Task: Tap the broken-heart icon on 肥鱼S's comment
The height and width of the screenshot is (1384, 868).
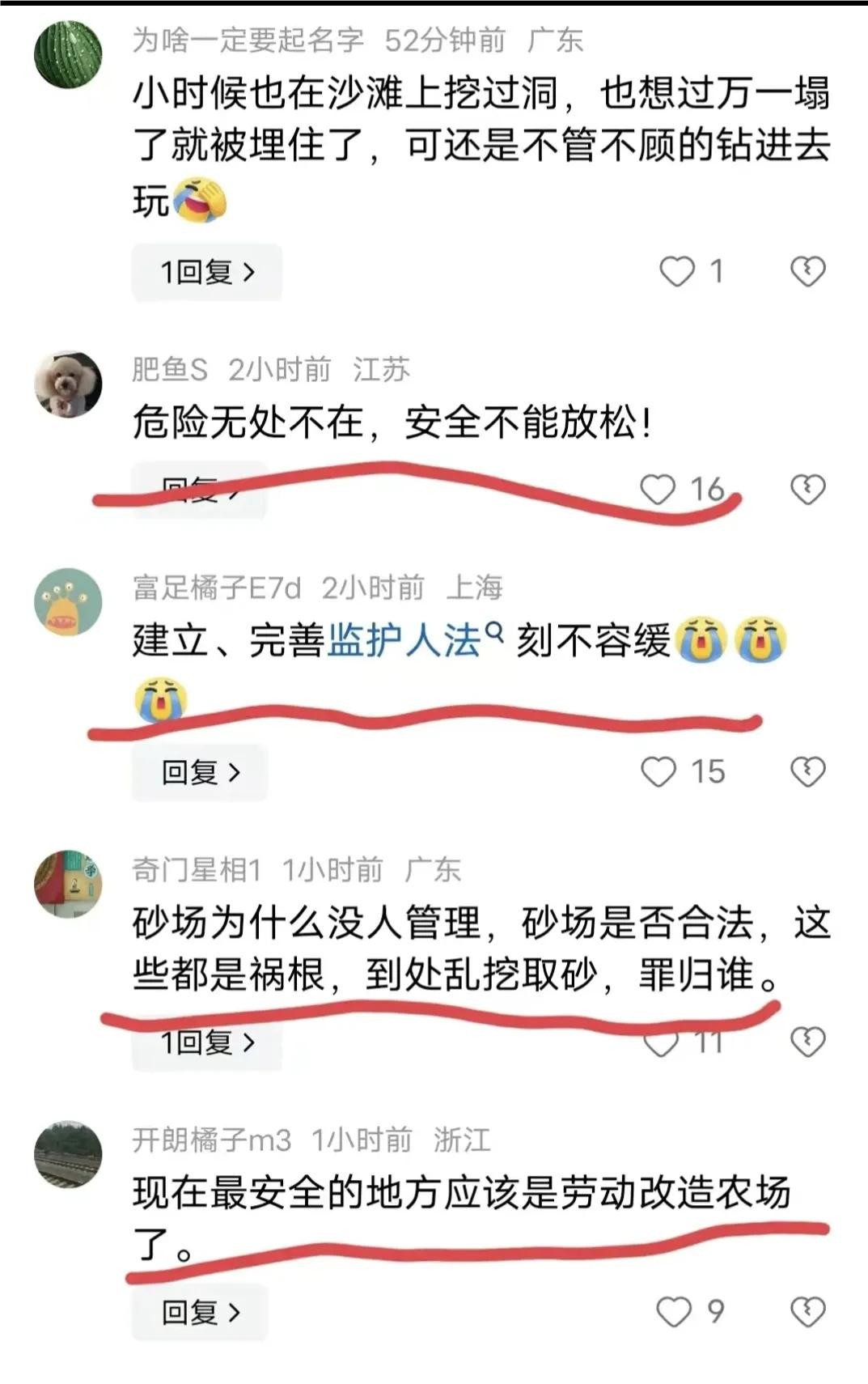Action: pyautogui.click(x=807, y=490)
